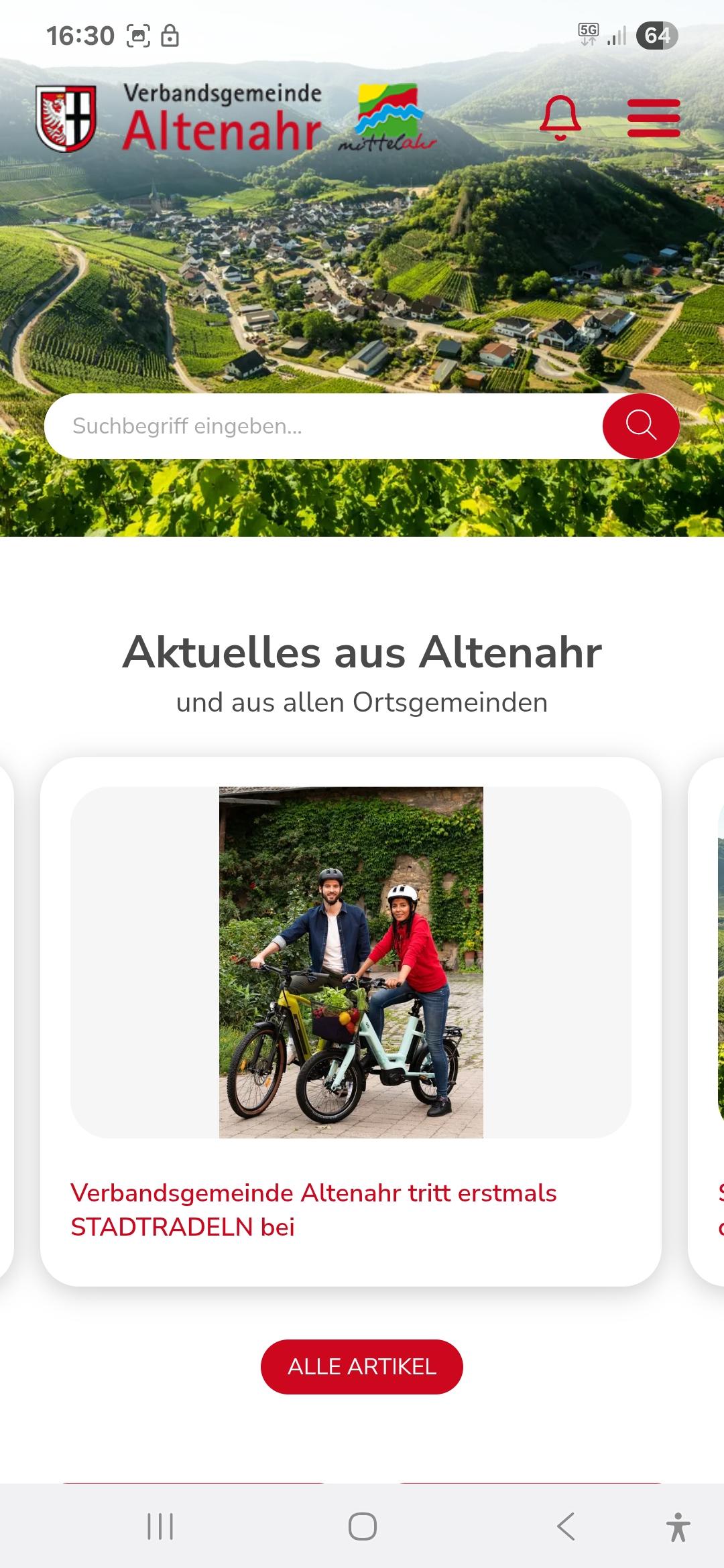Open the recent apps overview

(x=160, y=1526)
